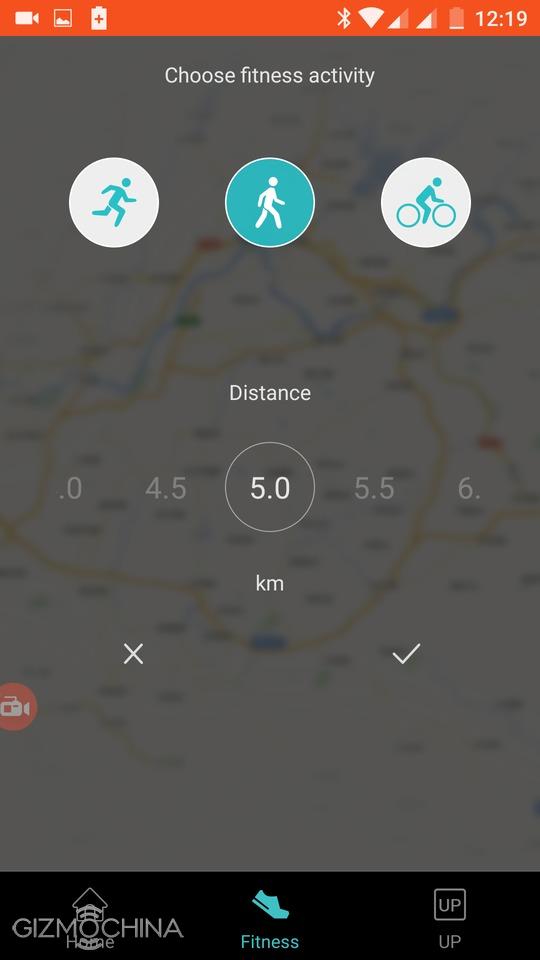Screen dimensions: 540x960
Task: Open the Fitness tab
Action: [270, 920]
